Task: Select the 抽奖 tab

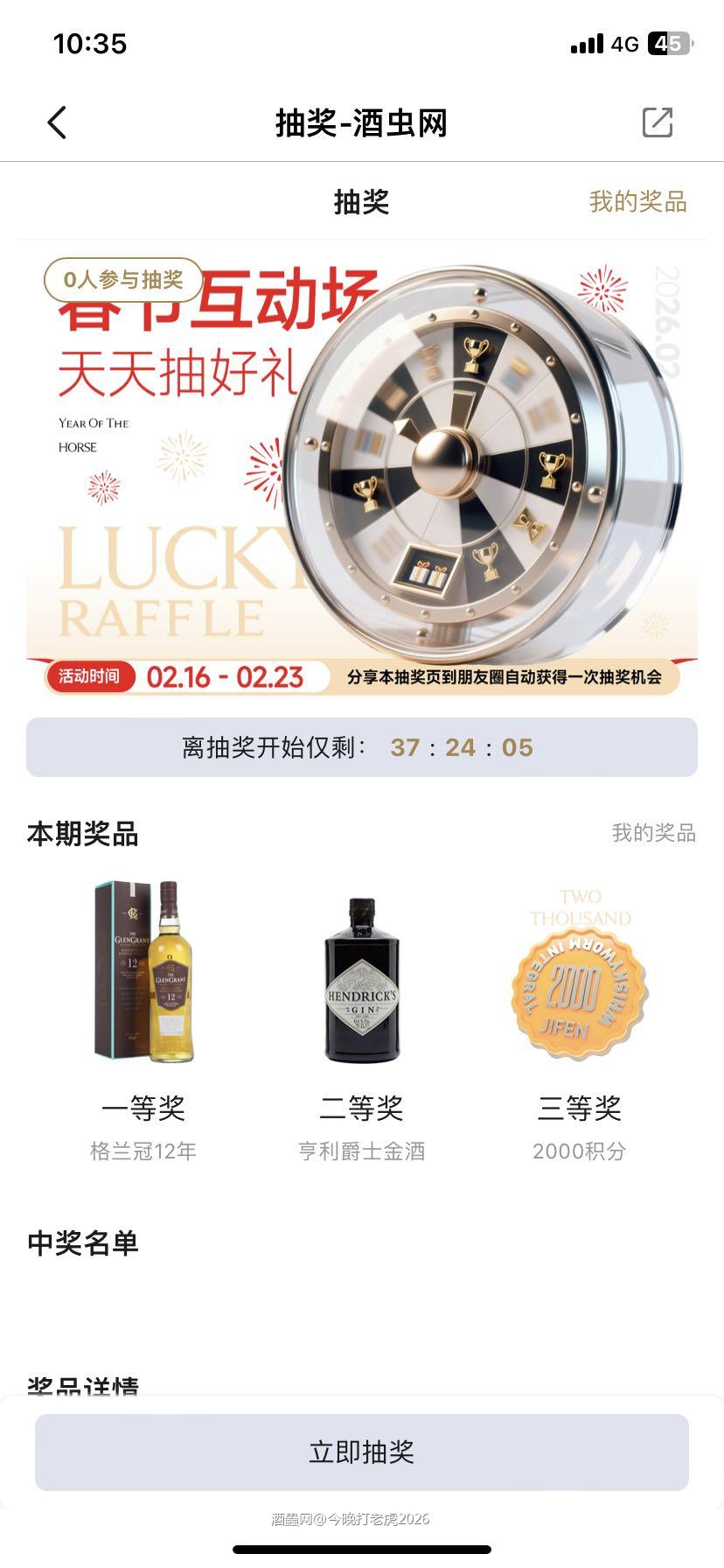Action: coord(361,202)
